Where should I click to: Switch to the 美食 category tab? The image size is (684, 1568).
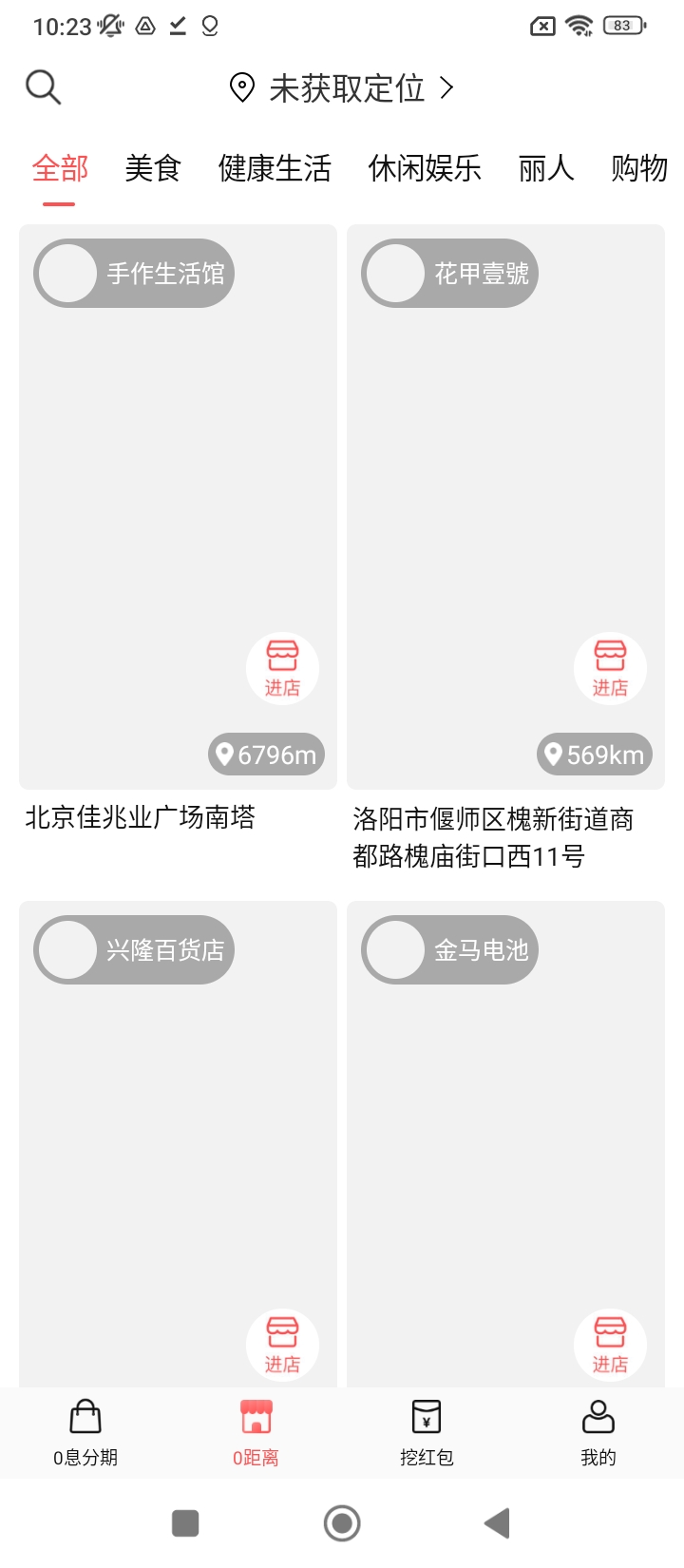coord(153,169)
